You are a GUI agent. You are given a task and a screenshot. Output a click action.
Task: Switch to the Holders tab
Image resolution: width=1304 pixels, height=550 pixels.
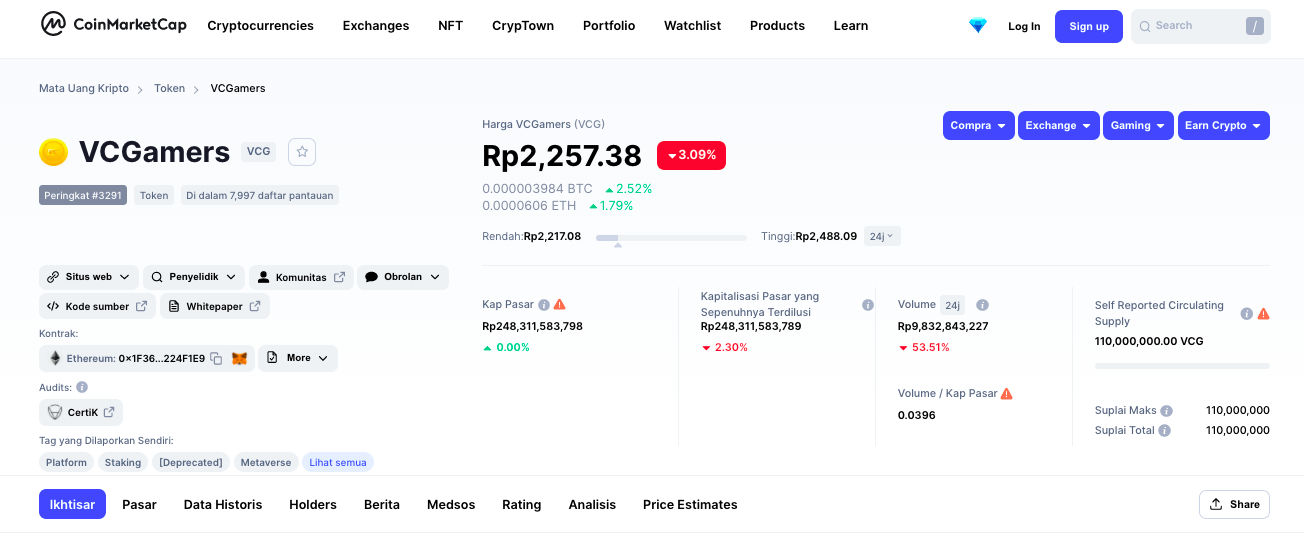312,504
